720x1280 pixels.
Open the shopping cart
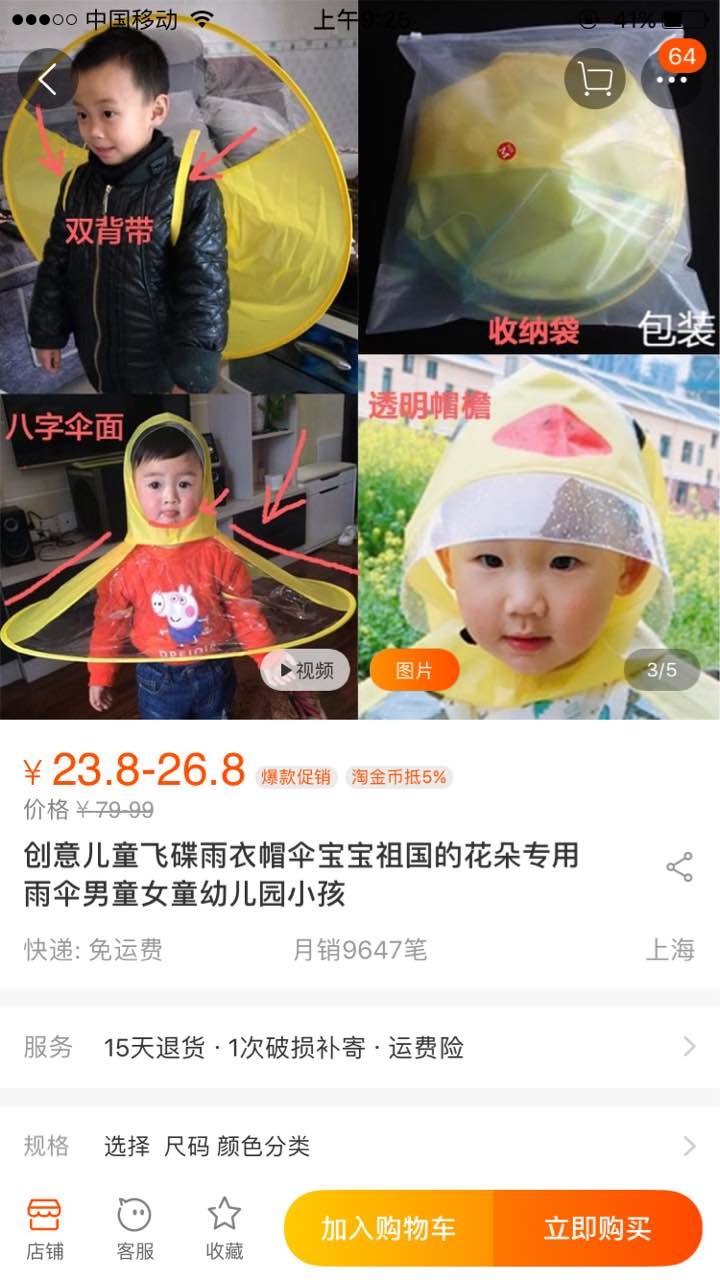point(594,79)
